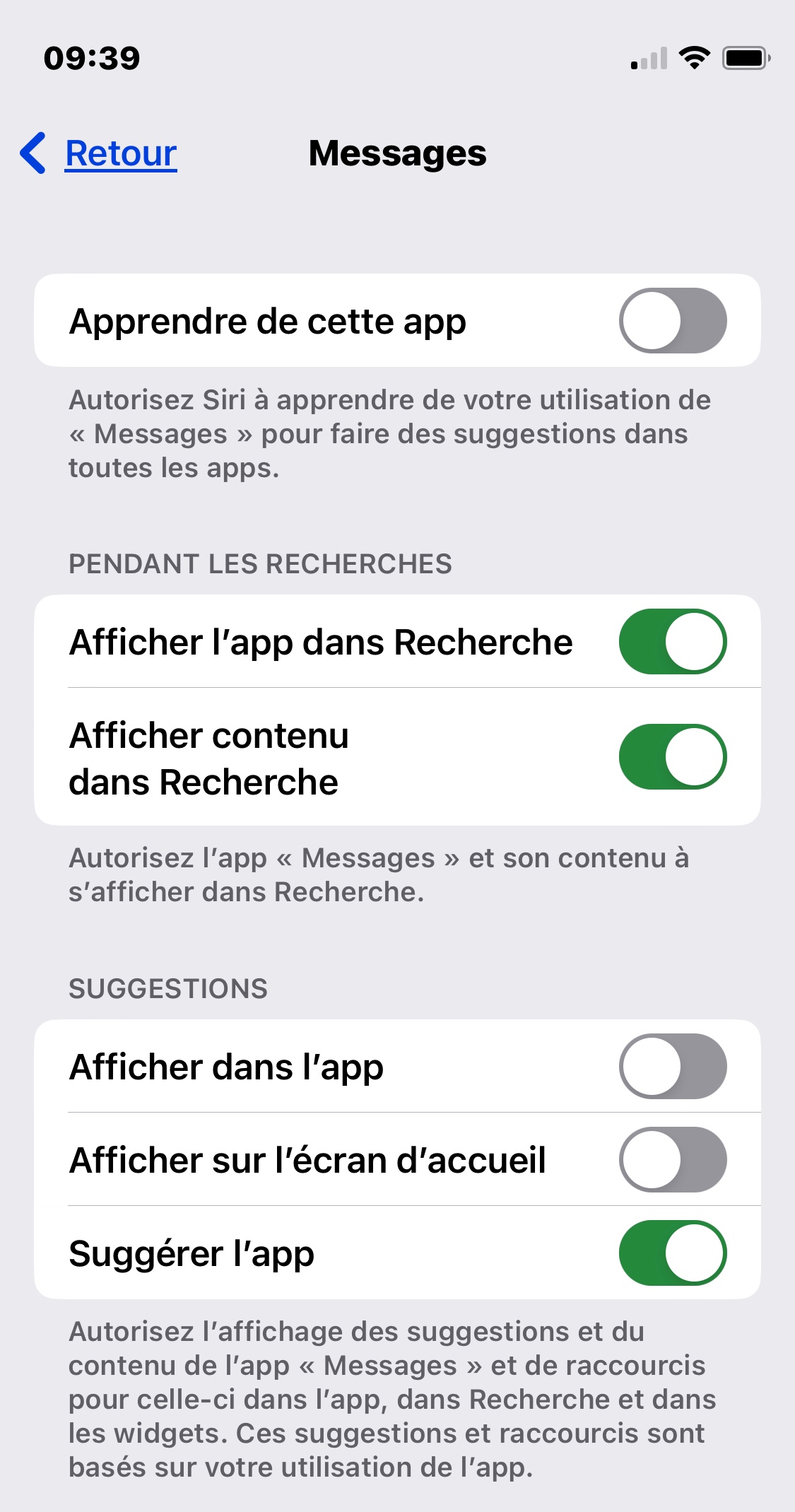The height and width of the screenshot is (1512, 795).
Task: Turn on Afficher dans l'app
Action: [x=672, y=1066]
